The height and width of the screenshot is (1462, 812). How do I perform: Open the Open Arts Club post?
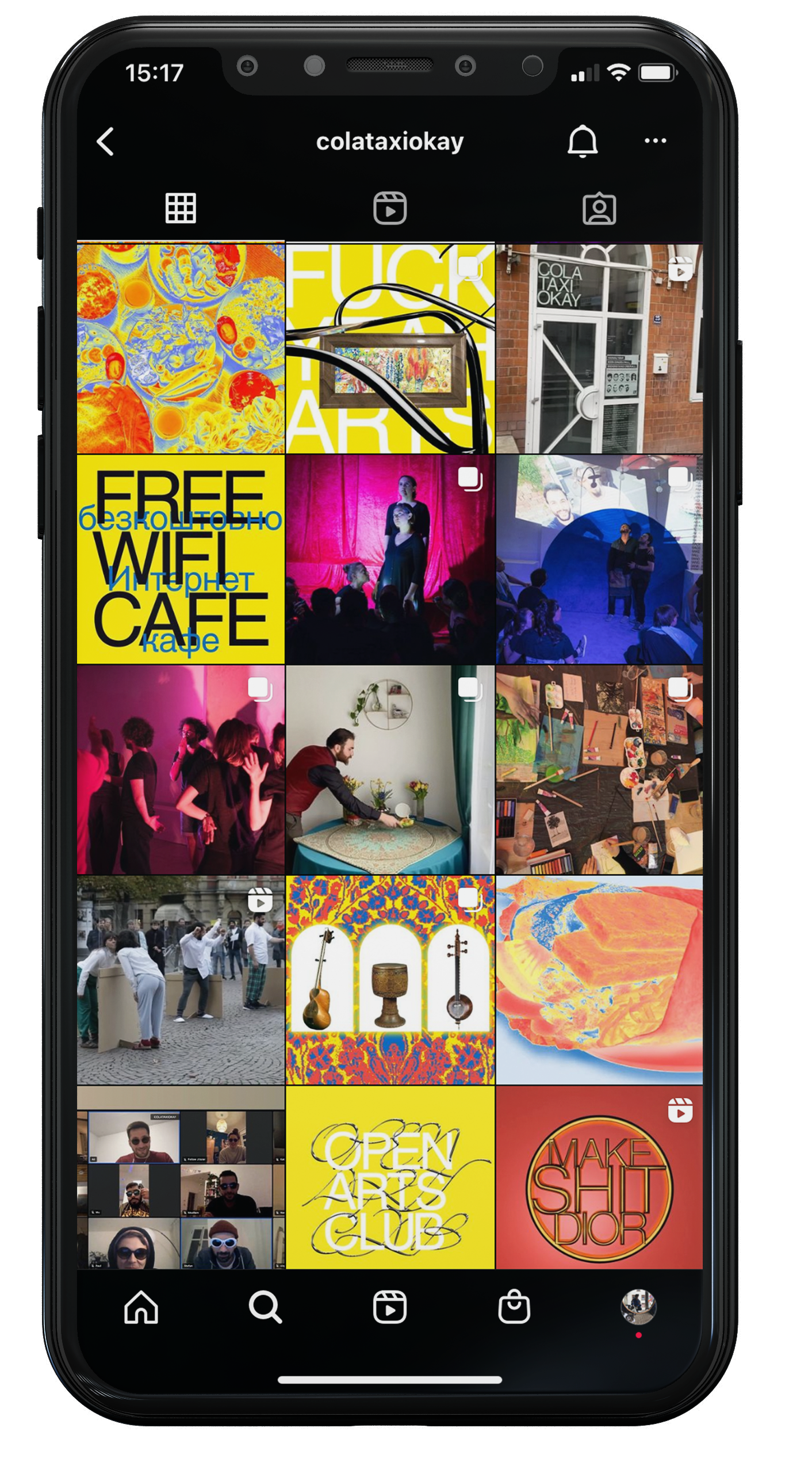click(x=390, y=1176)
